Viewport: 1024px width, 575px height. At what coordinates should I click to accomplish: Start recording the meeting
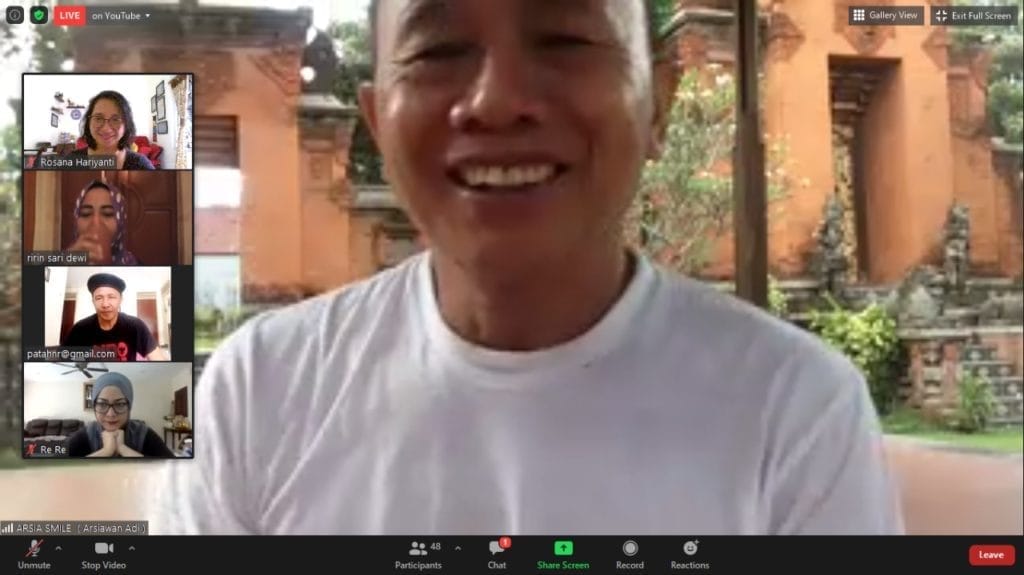(x=630, y=553)
